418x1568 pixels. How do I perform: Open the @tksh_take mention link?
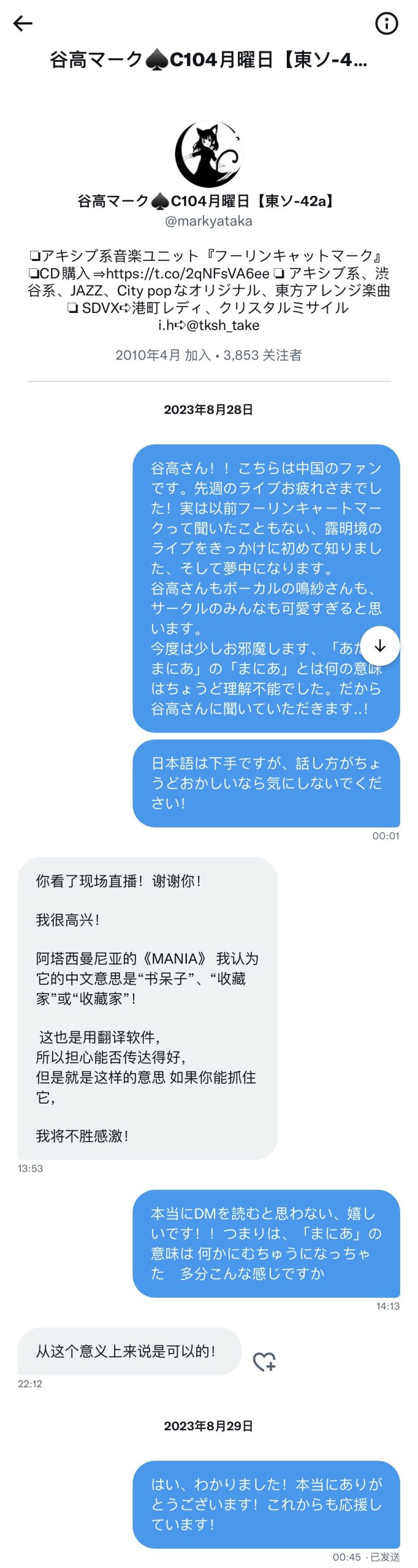pyautogui.click(x=222, y=325)
